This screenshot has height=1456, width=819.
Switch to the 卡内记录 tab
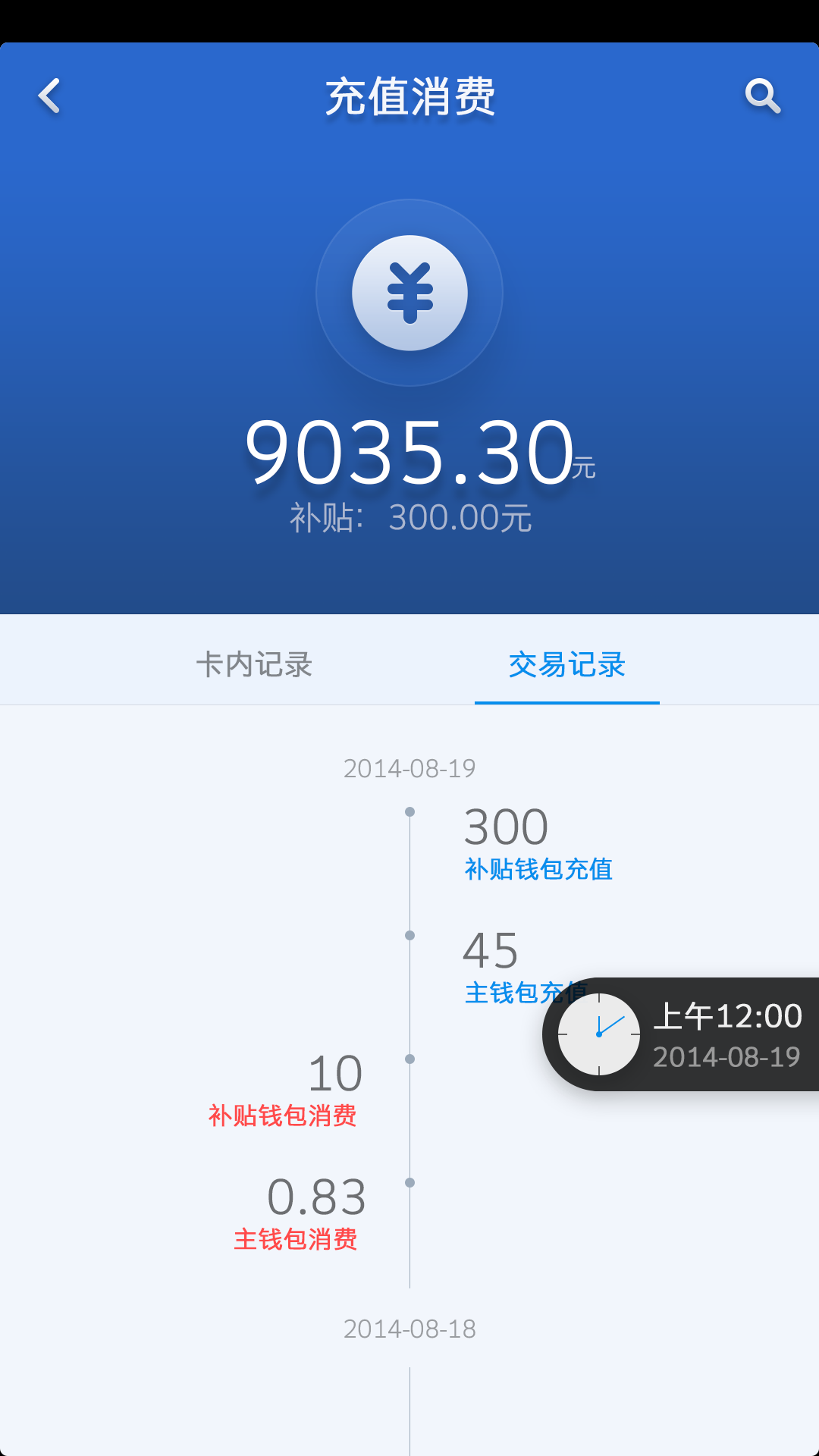[254, 664]
